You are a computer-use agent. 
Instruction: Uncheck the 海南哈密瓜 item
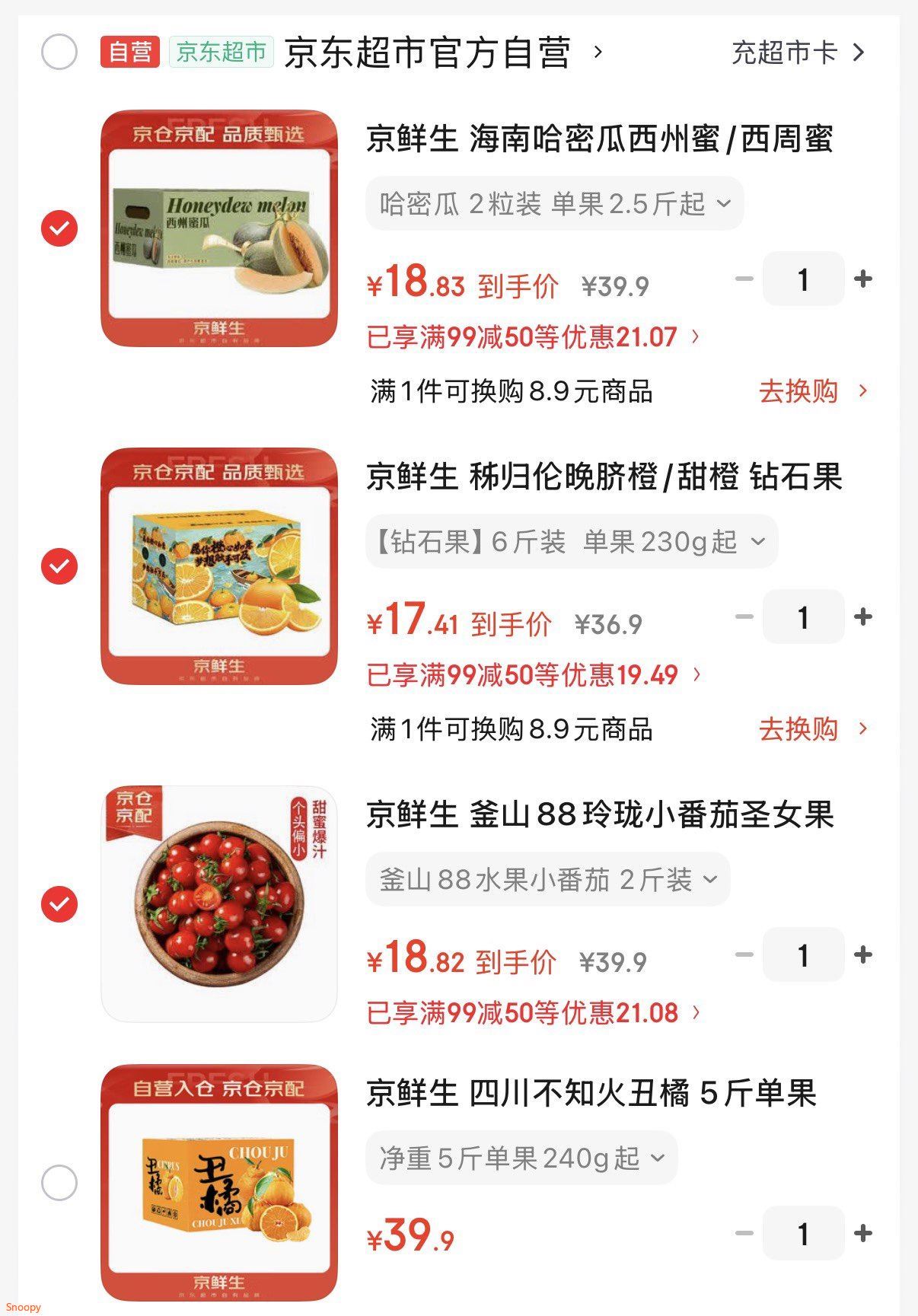click(x=59, y=228)
